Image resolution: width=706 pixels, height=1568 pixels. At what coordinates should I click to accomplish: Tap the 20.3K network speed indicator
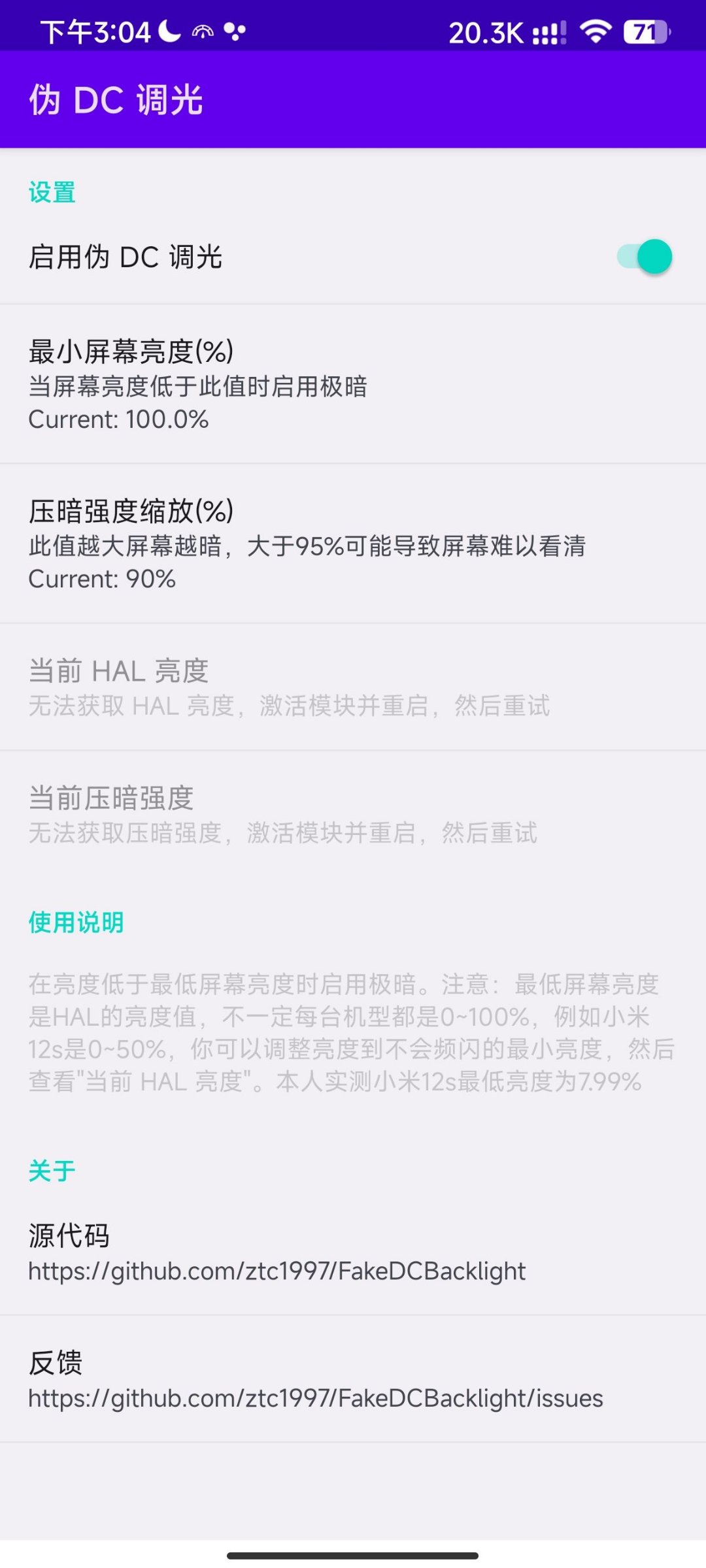(x=482, y=31)
